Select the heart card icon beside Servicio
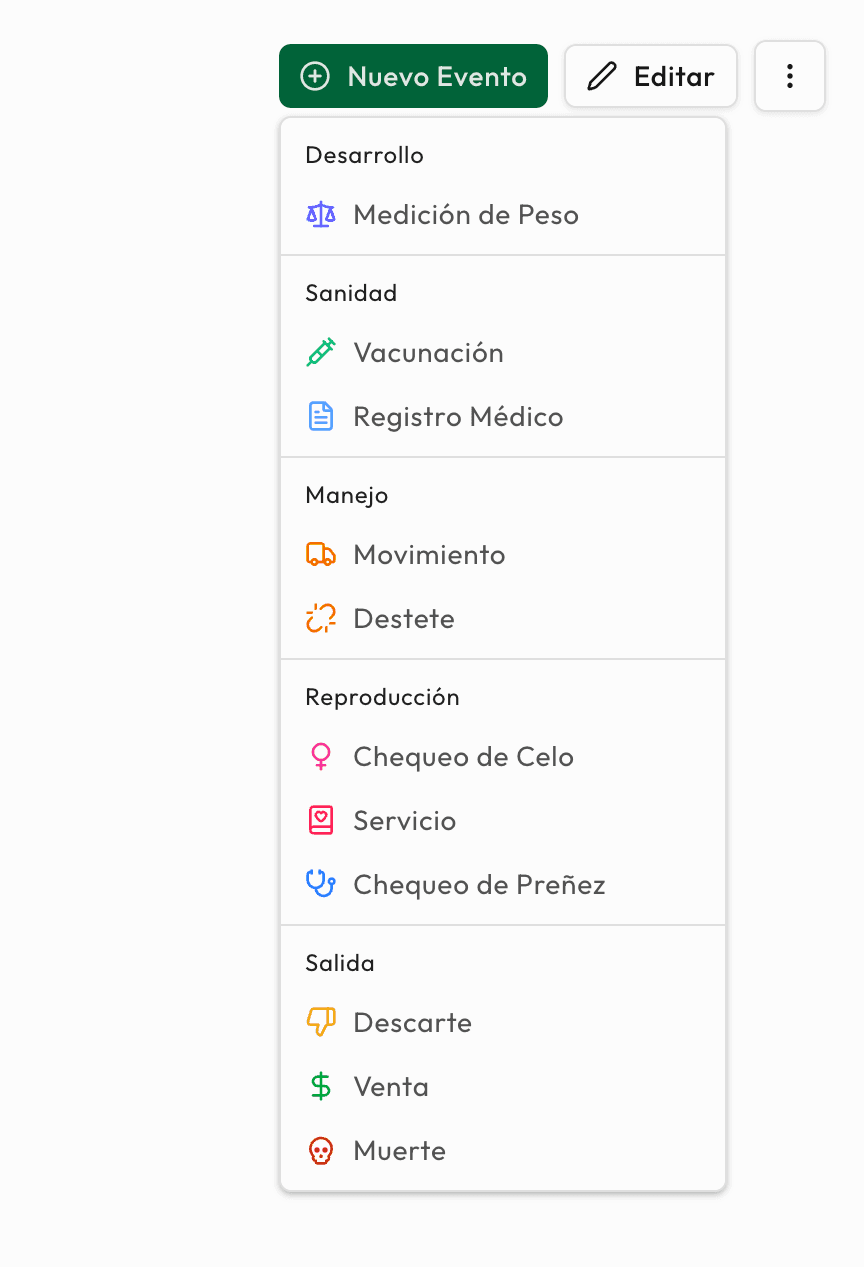The width and height of the screenshot is (864, 1267). (x=320, y=820)
